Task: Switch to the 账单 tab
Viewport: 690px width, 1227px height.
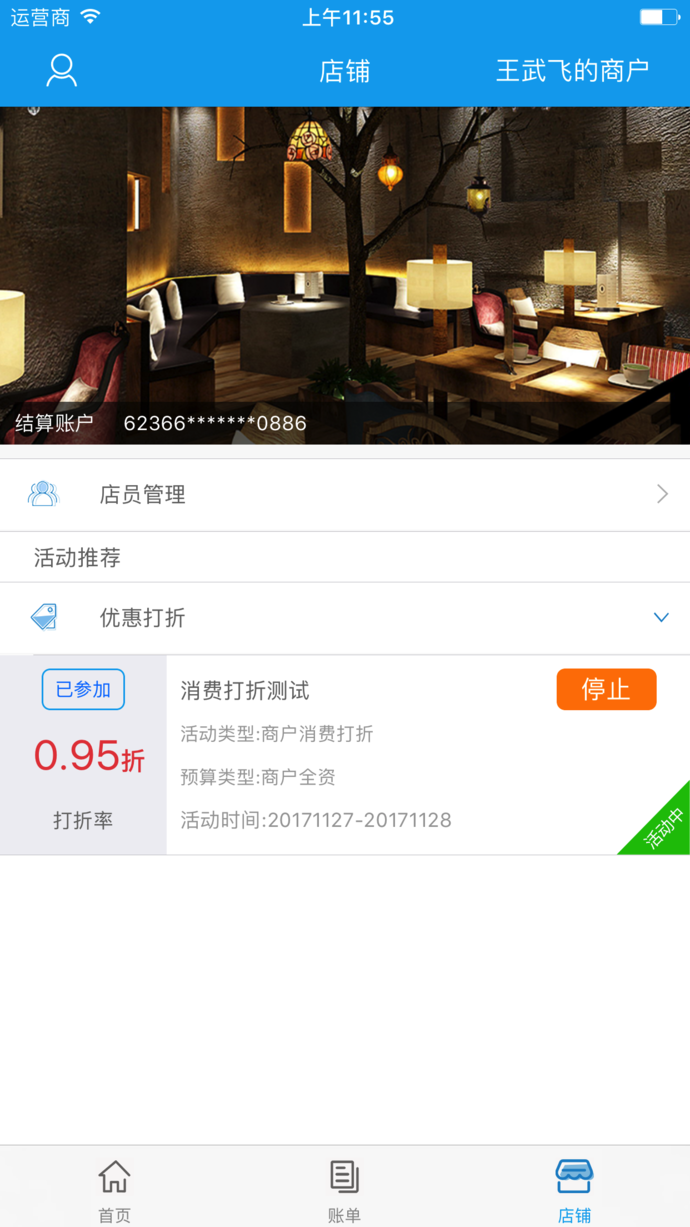Action: tap(344, 1189)
